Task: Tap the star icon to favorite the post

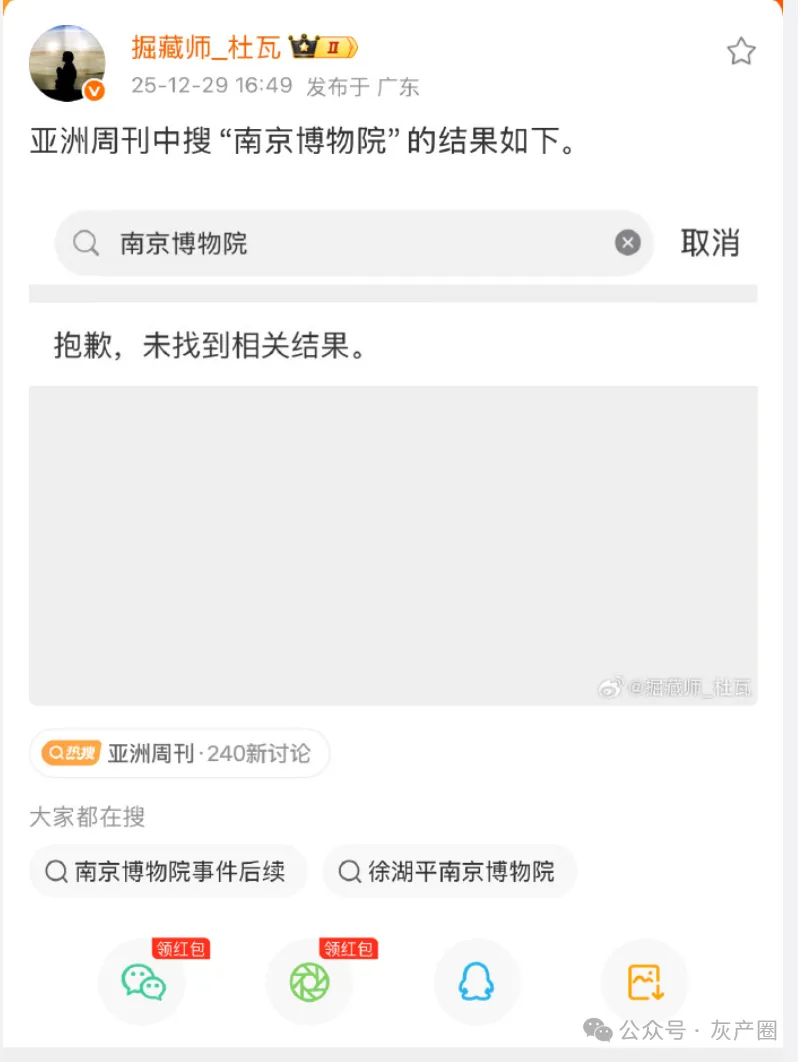Action: pos(741,51)
